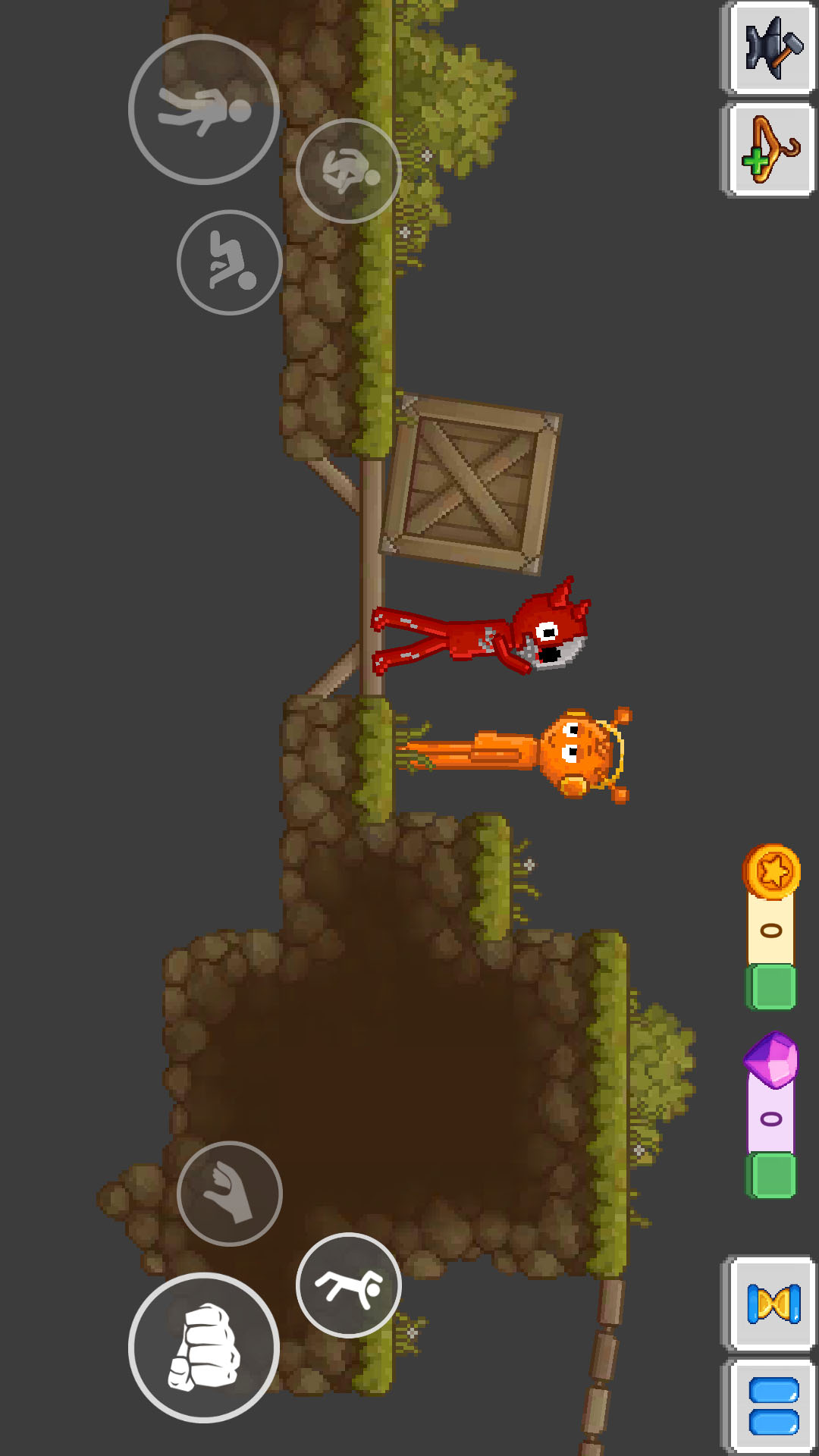This screenshot has width=819, height=1456.
Task: Tap the jump action button
Action: [x=349, y=1285]
